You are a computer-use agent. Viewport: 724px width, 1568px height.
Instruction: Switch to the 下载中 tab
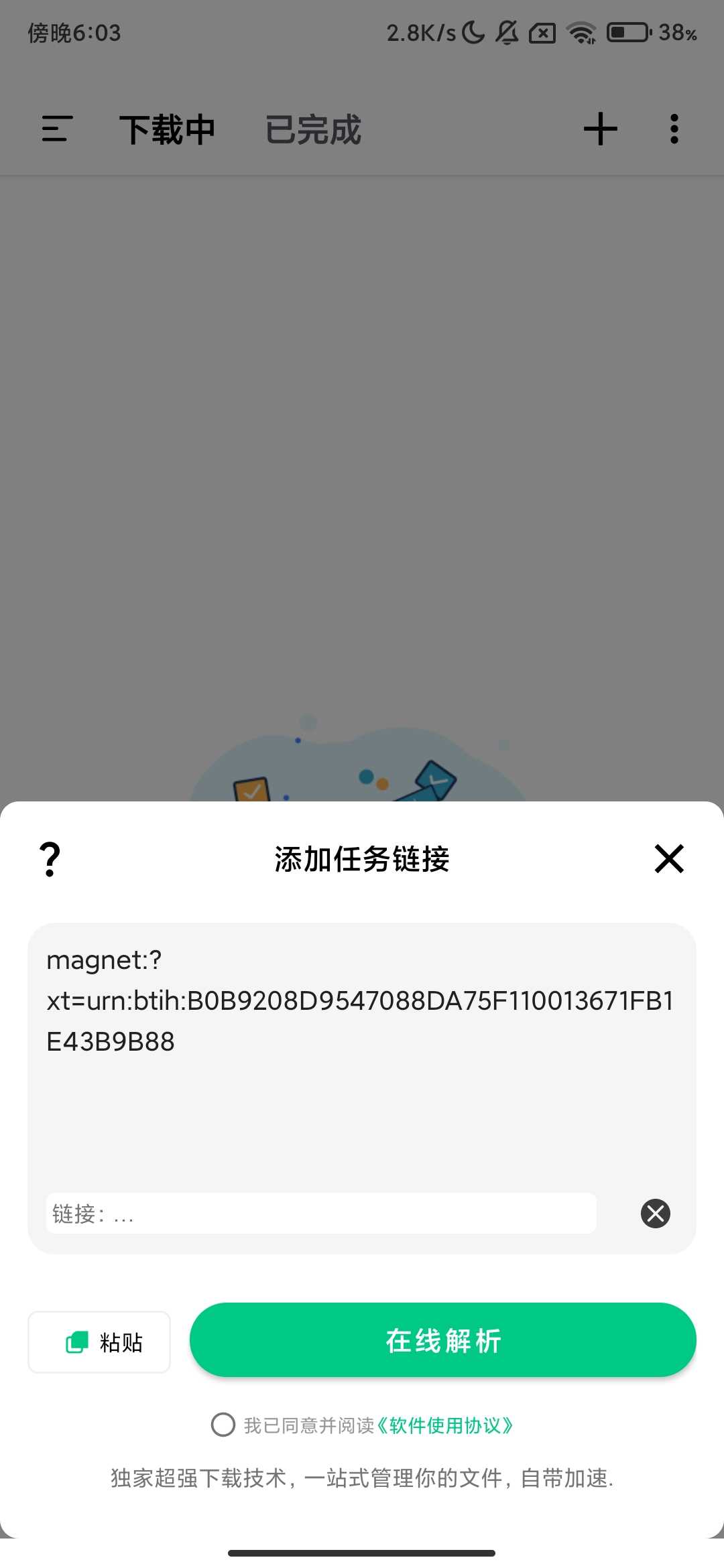(169, 130)
